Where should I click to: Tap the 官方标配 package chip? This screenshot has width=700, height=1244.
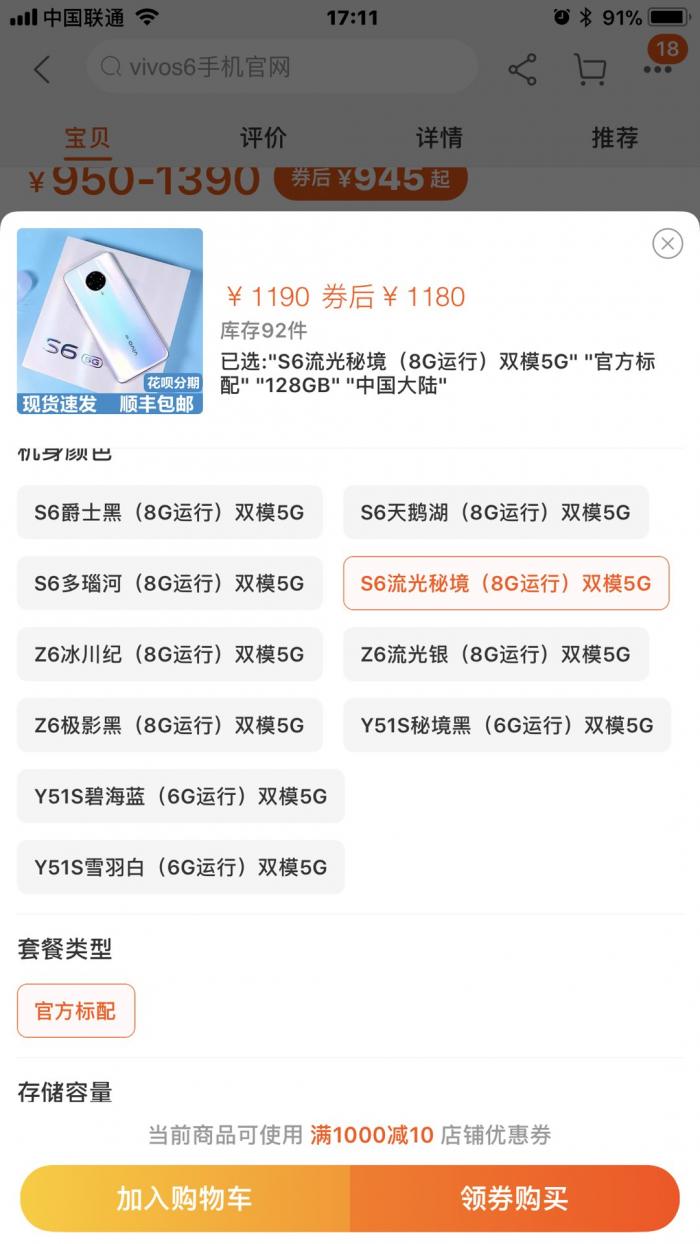(76, 1011)
